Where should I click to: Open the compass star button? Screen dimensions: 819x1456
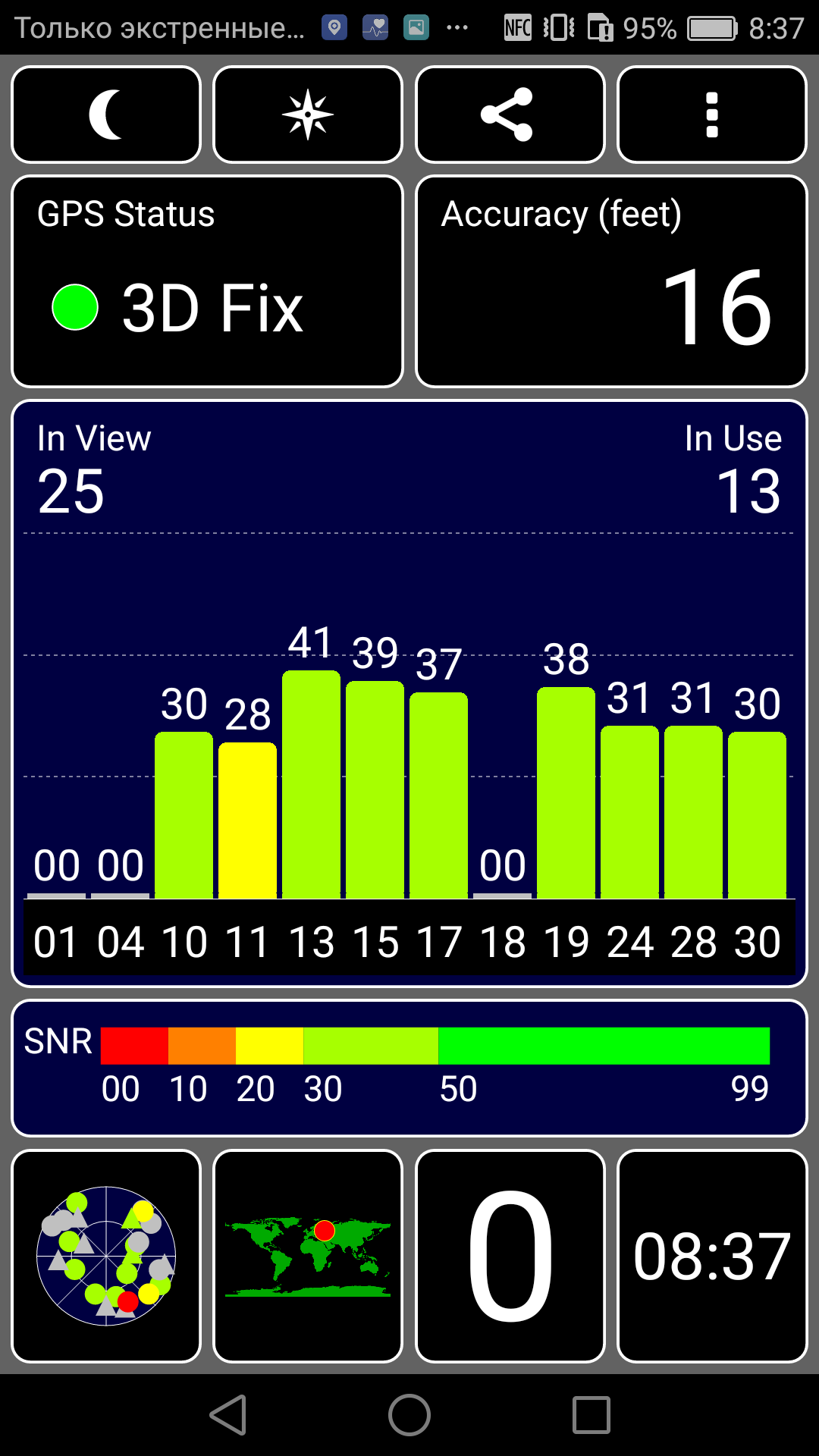[x=308, y=115]
